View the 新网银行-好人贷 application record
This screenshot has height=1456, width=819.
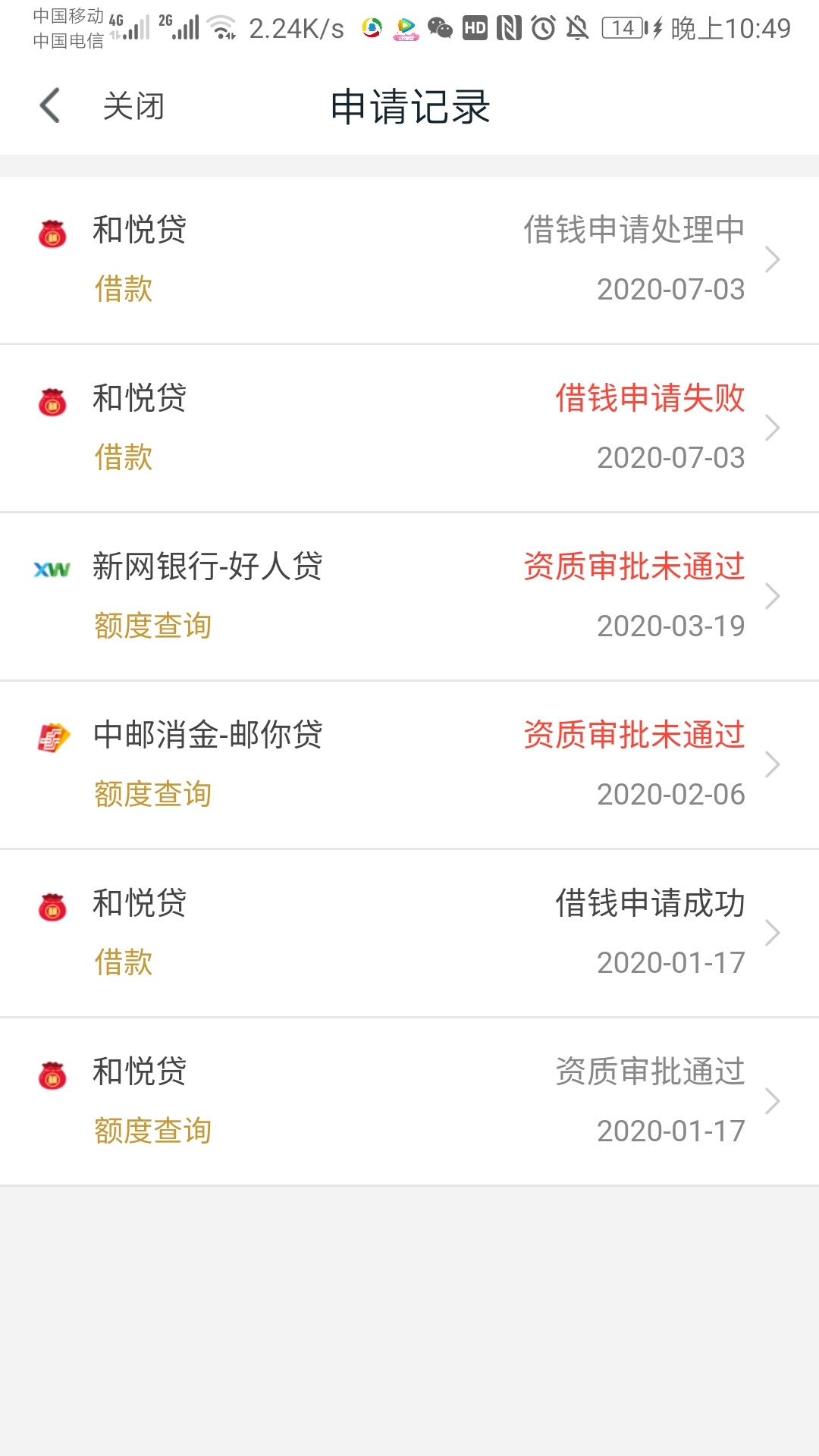(409, 597)
